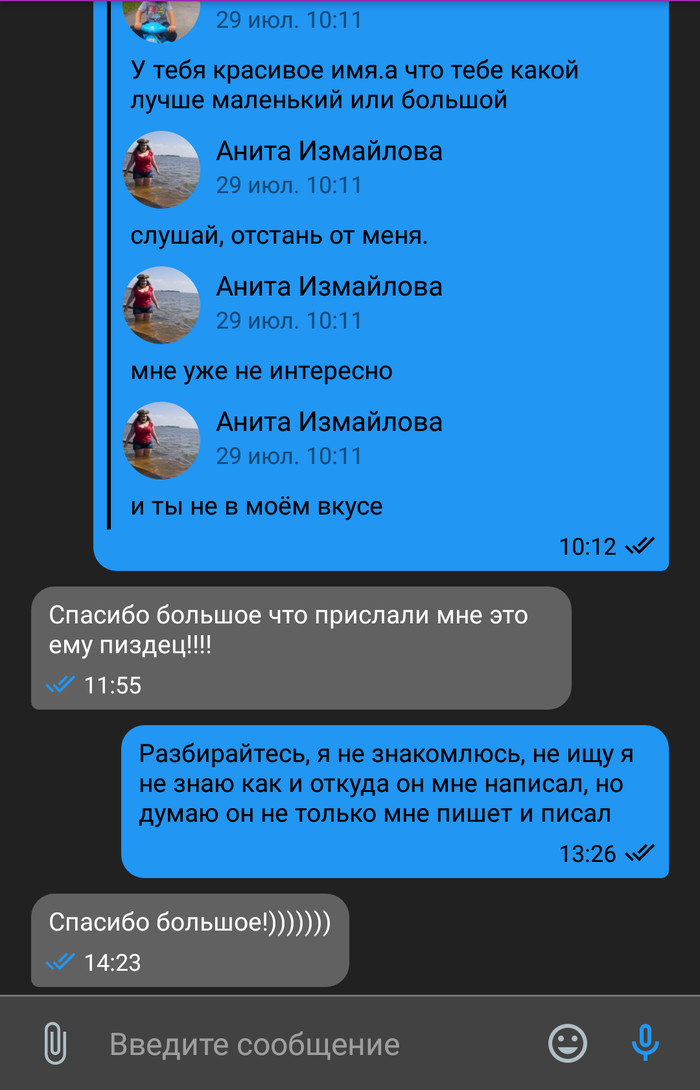Tap the paperclip attachment icon
Viewport: 700px width, 1090px height.
(55, 1044)
